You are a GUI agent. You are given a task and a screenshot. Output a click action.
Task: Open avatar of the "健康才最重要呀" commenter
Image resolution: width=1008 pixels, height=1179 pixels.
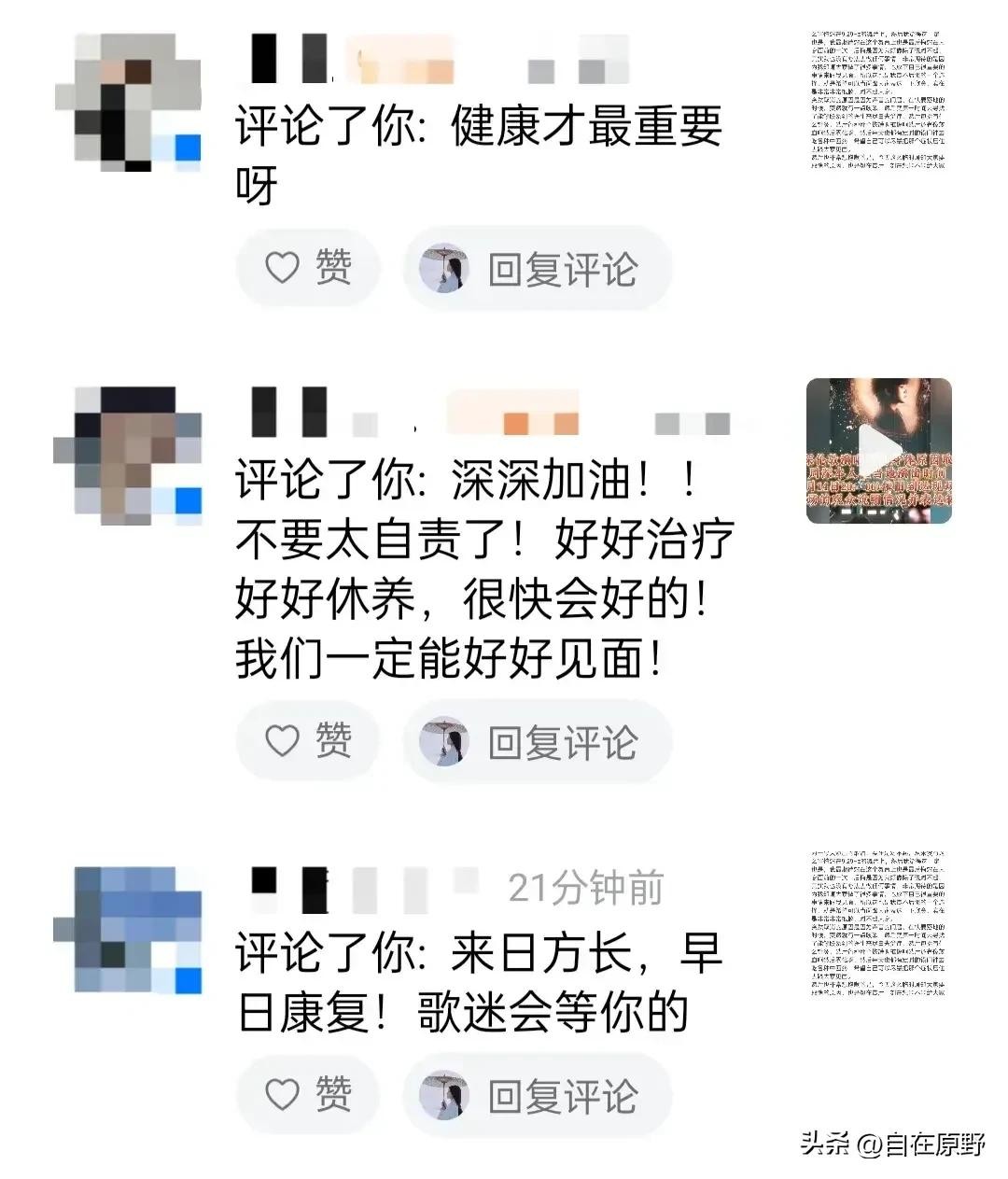click(x=130, y=103)
